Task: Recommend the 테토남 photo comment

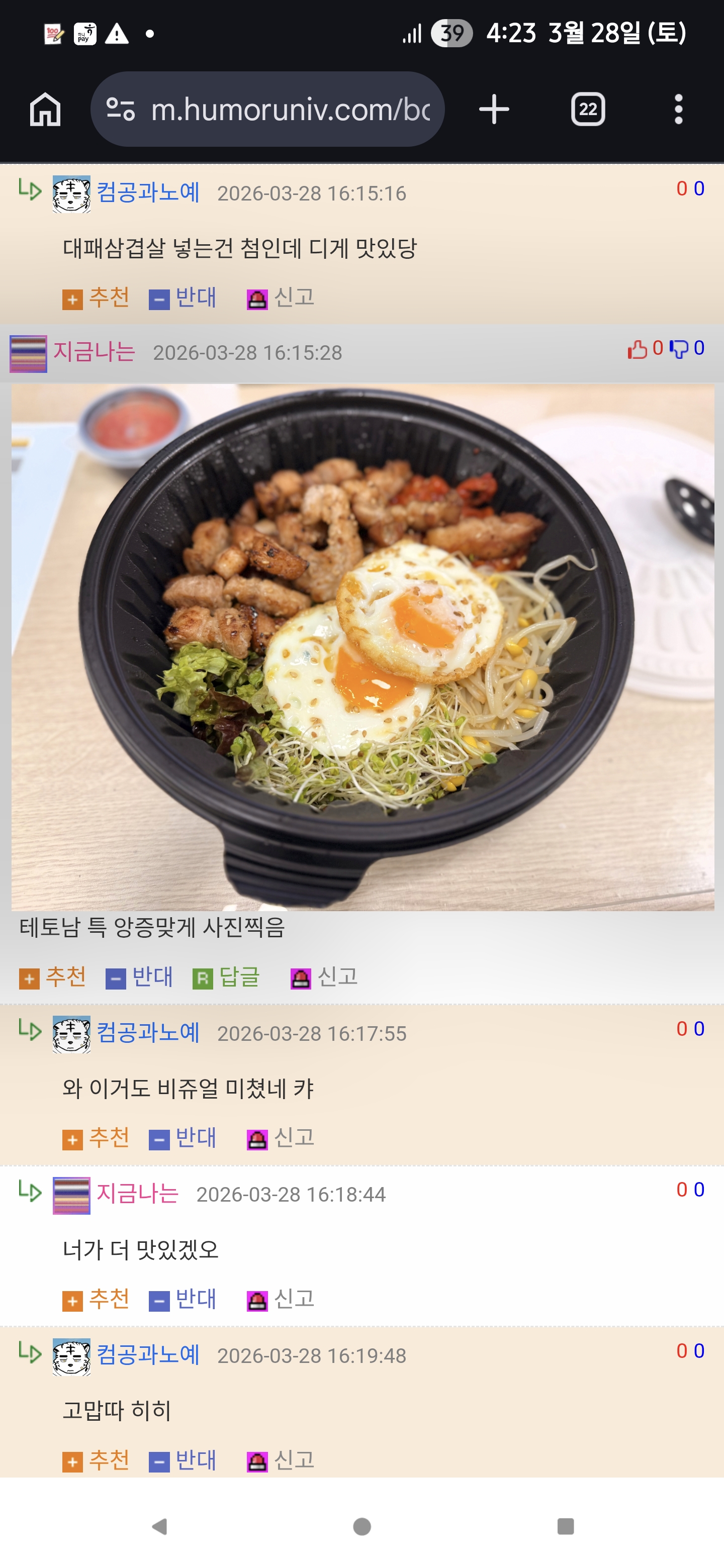Action: [x=54, y=977]
